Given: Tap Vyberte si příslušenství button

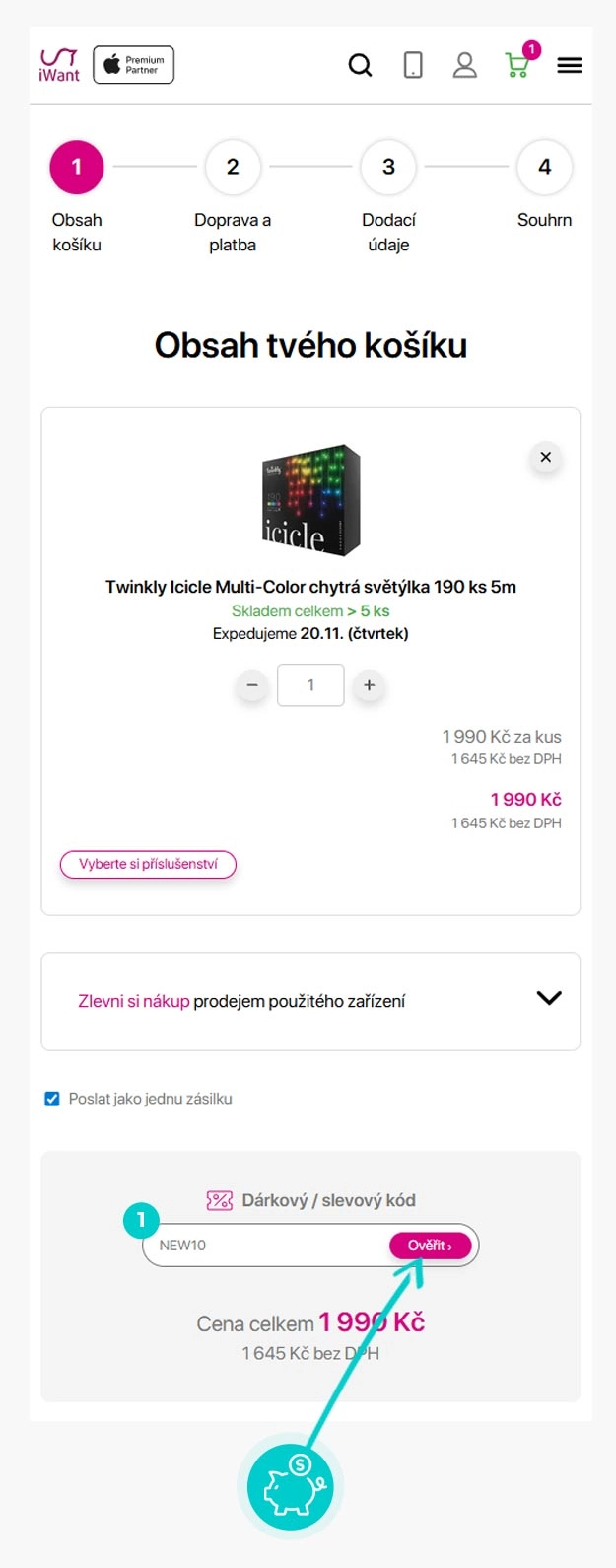Looking at the screenshot, I should tap(148, 864).
